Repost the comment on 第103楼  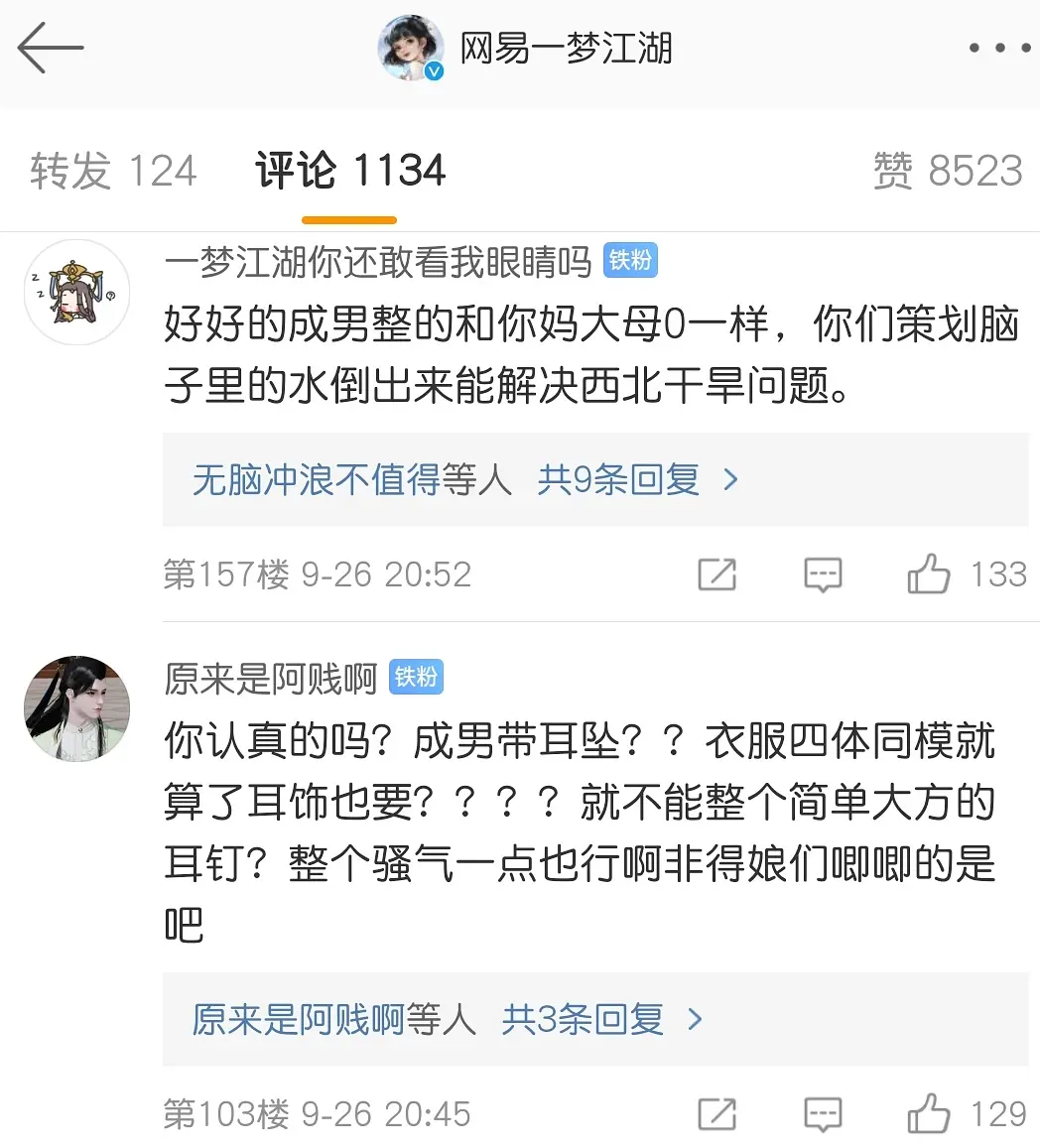pos(716,1114)
